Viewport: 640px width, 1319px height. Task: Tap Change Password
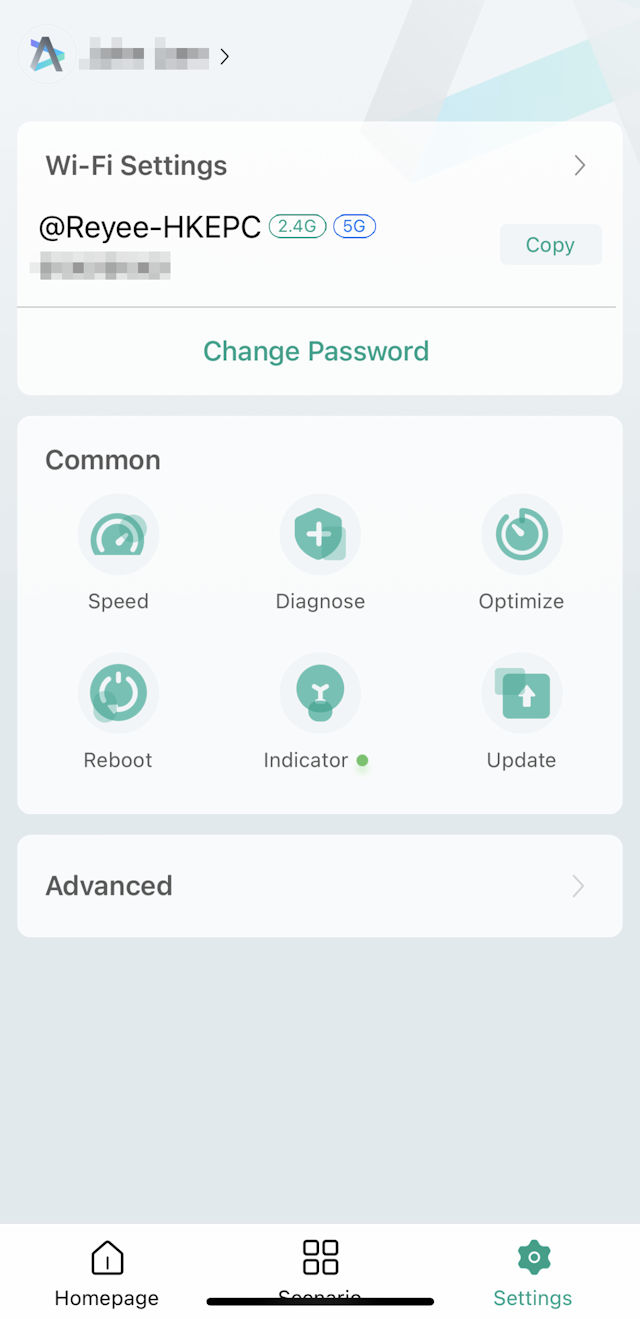316,351
